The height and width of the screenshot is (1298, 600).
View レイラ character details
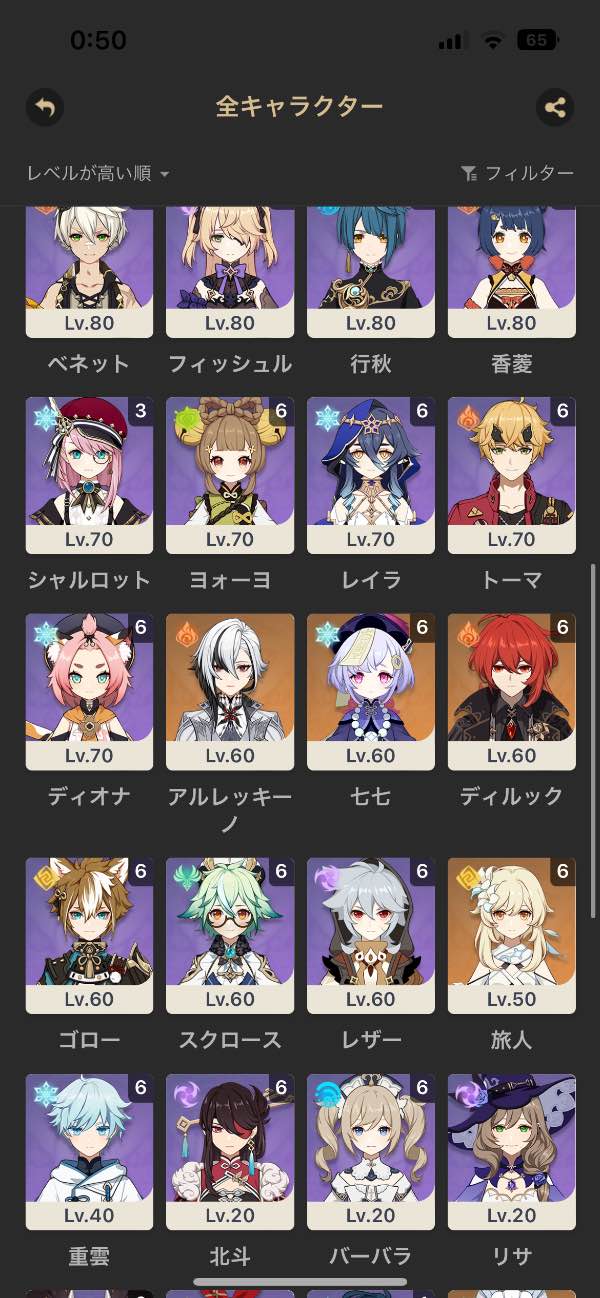371,475
